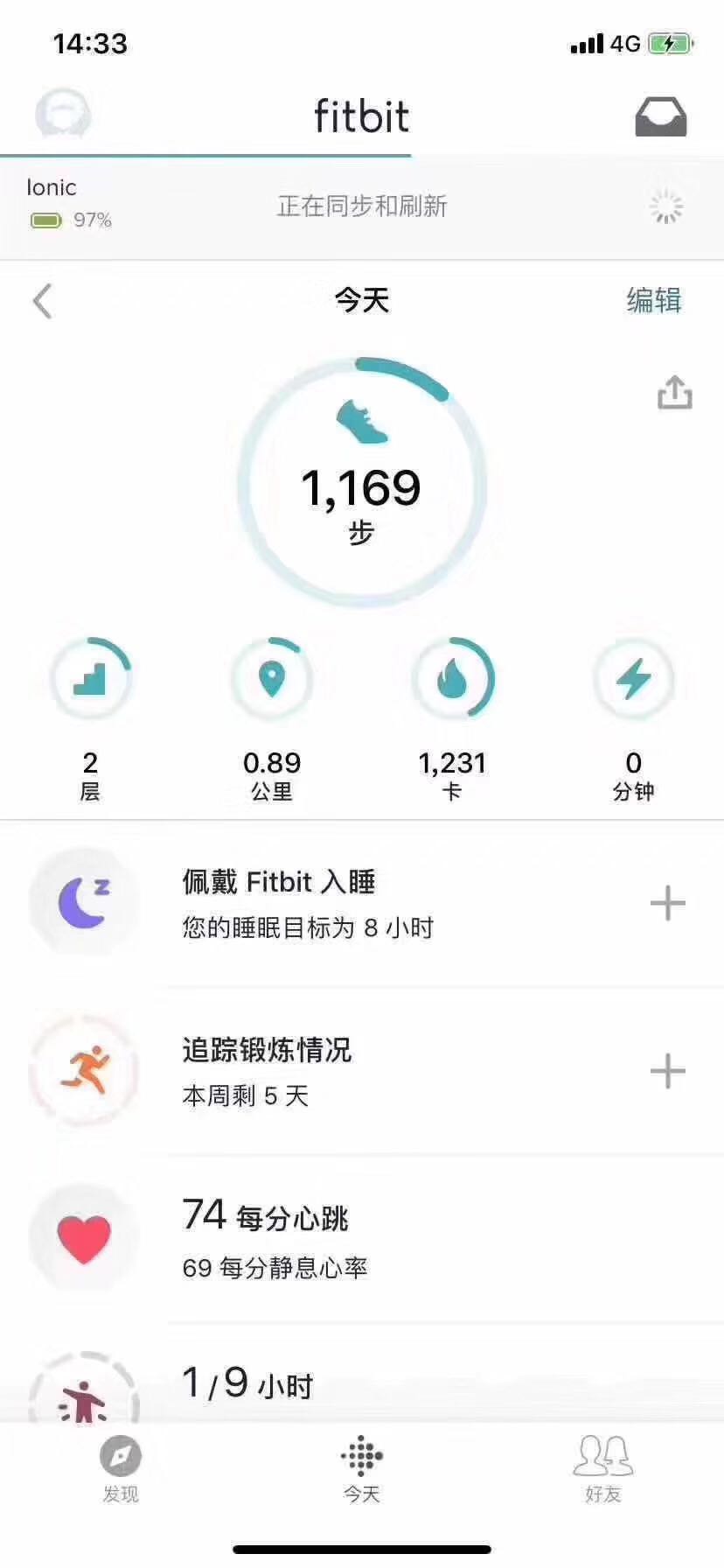The width and height of the screenshot is (724, 1568).
Task: Open the 1/9 小时 hourly activity row
Action: 350,1384
